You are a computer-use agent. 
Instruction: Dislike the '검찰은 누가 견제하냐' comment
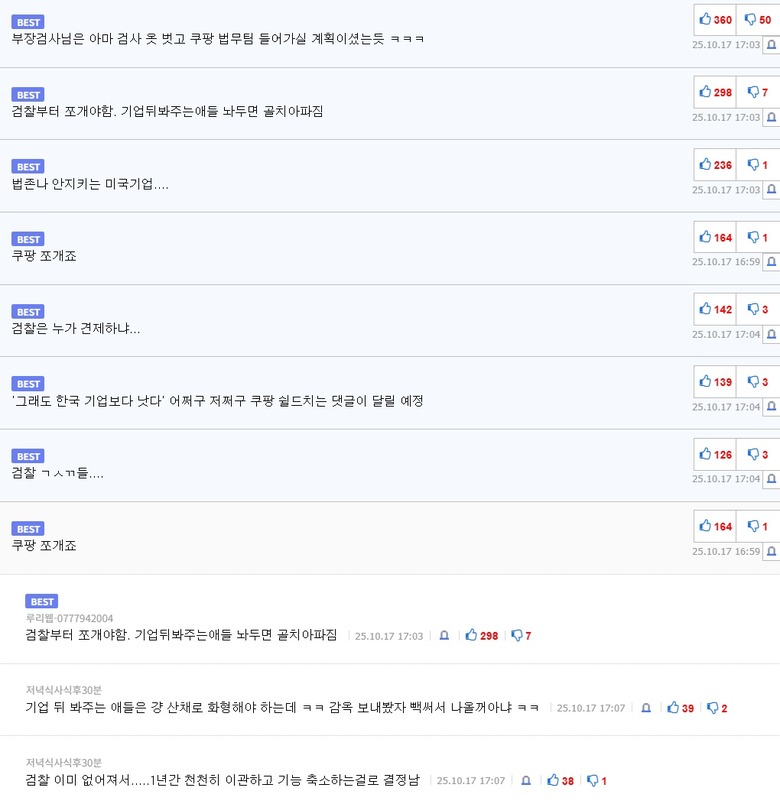click(757, 310)
